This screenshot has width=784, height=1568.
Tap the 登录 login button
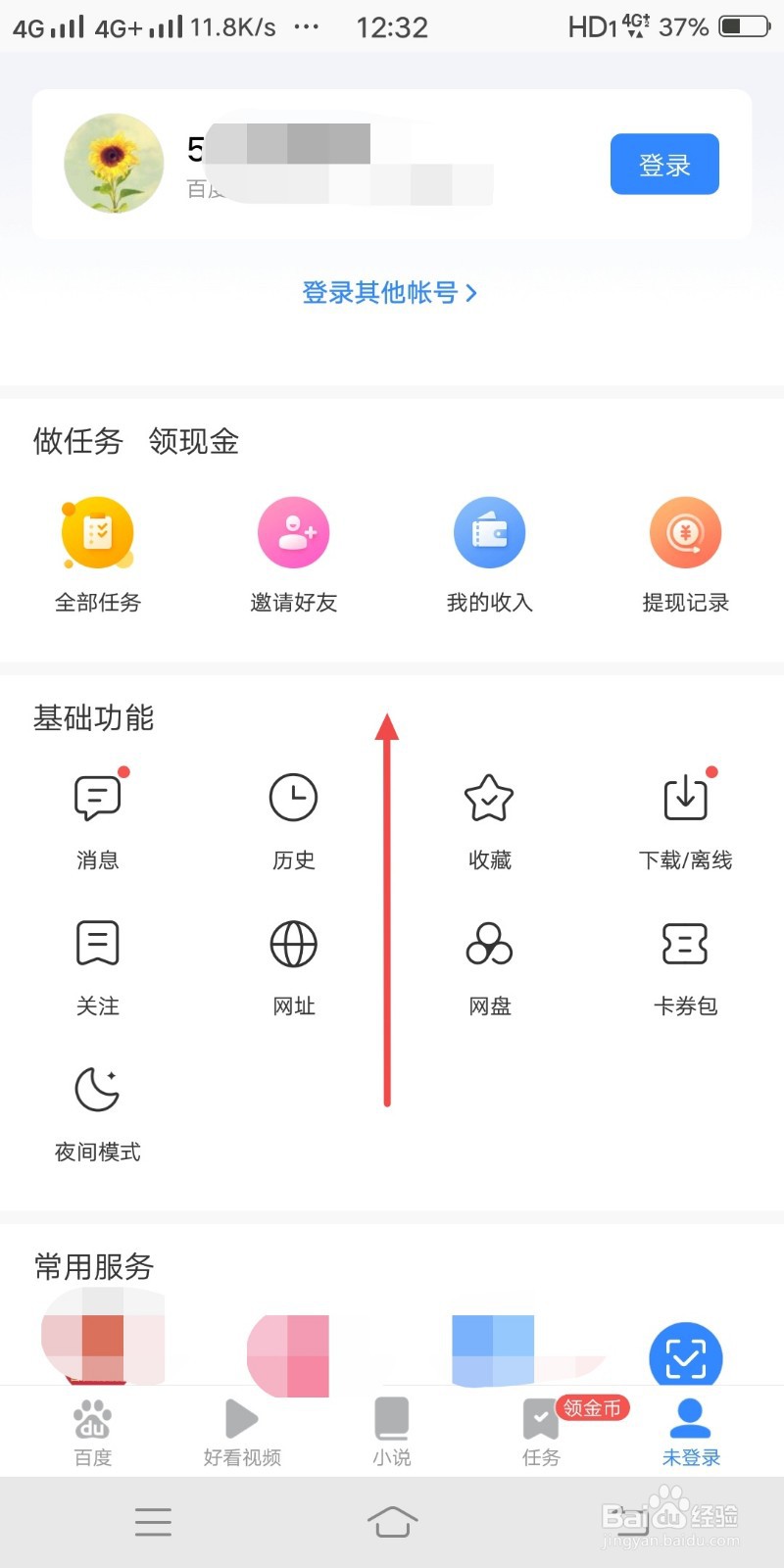pyautogui.click(x=664, y=164)
